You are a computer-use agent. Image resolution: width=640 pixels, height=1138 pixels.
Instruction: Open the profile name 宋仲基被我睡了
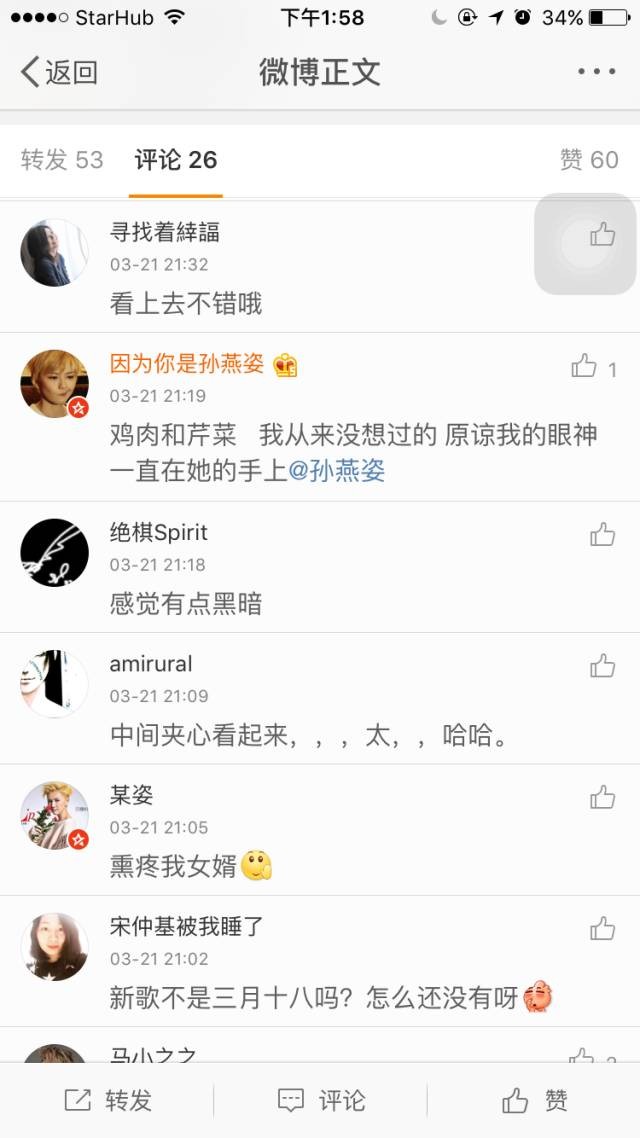coord(187,927)
